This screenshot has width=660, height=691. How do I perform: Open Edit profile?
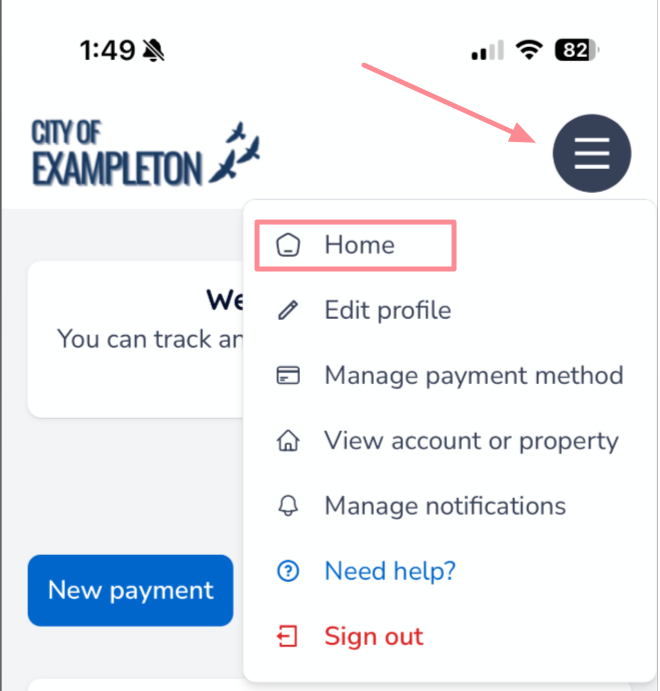(386, 310)
